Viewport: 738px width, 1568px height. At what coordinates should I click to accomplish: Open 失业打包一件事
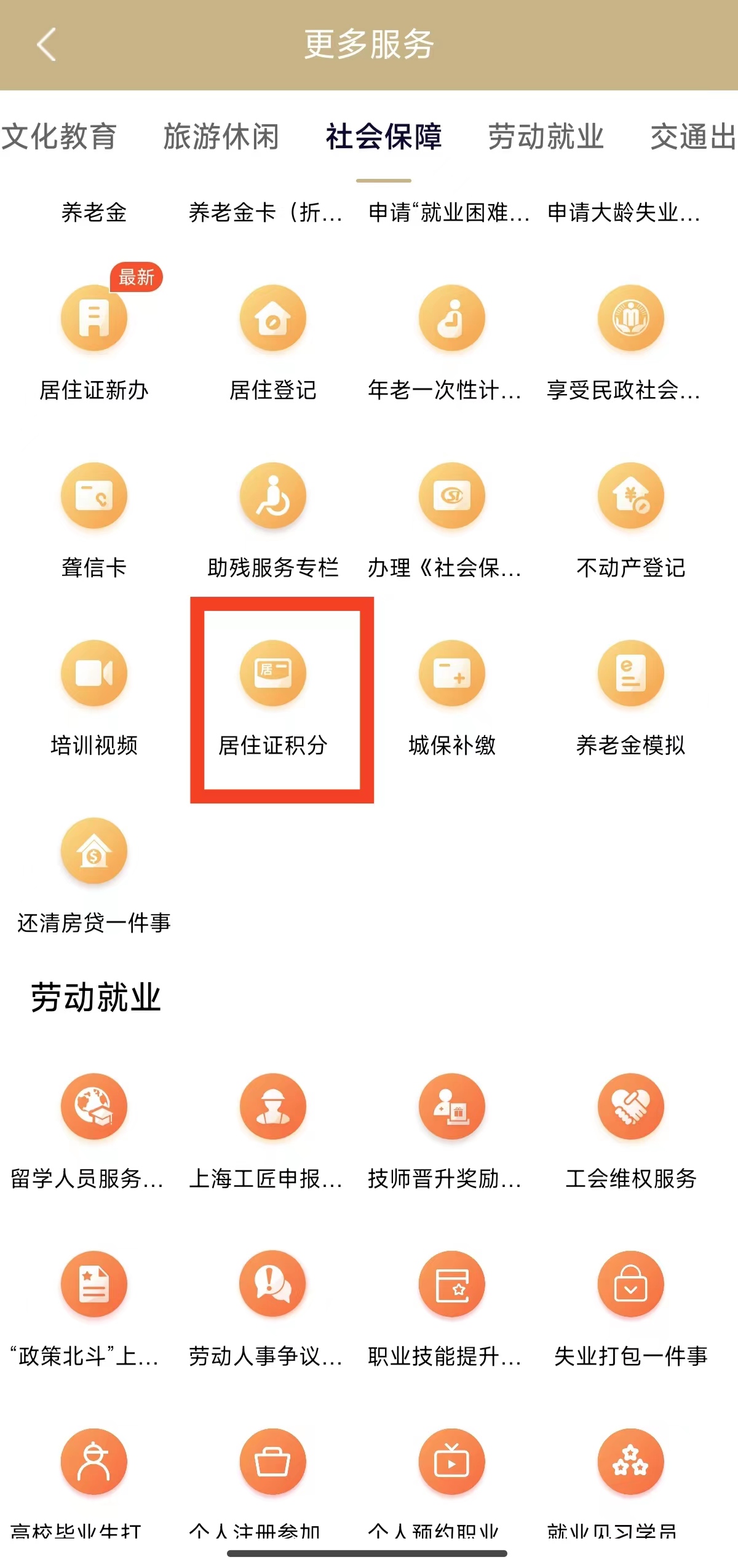[631, 1308]
